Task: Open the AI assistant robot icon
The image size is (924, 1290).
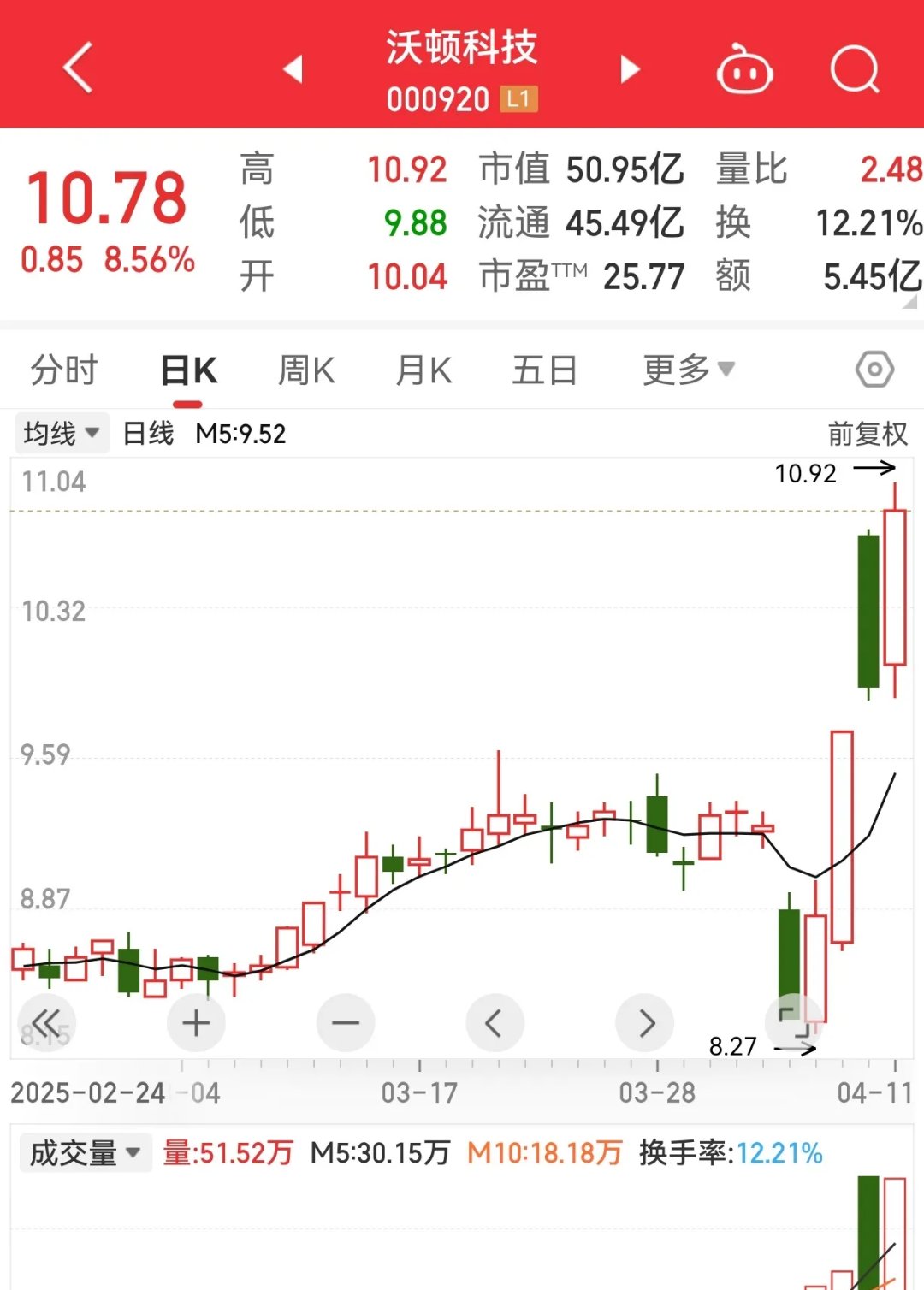Action: click(743, 68)
